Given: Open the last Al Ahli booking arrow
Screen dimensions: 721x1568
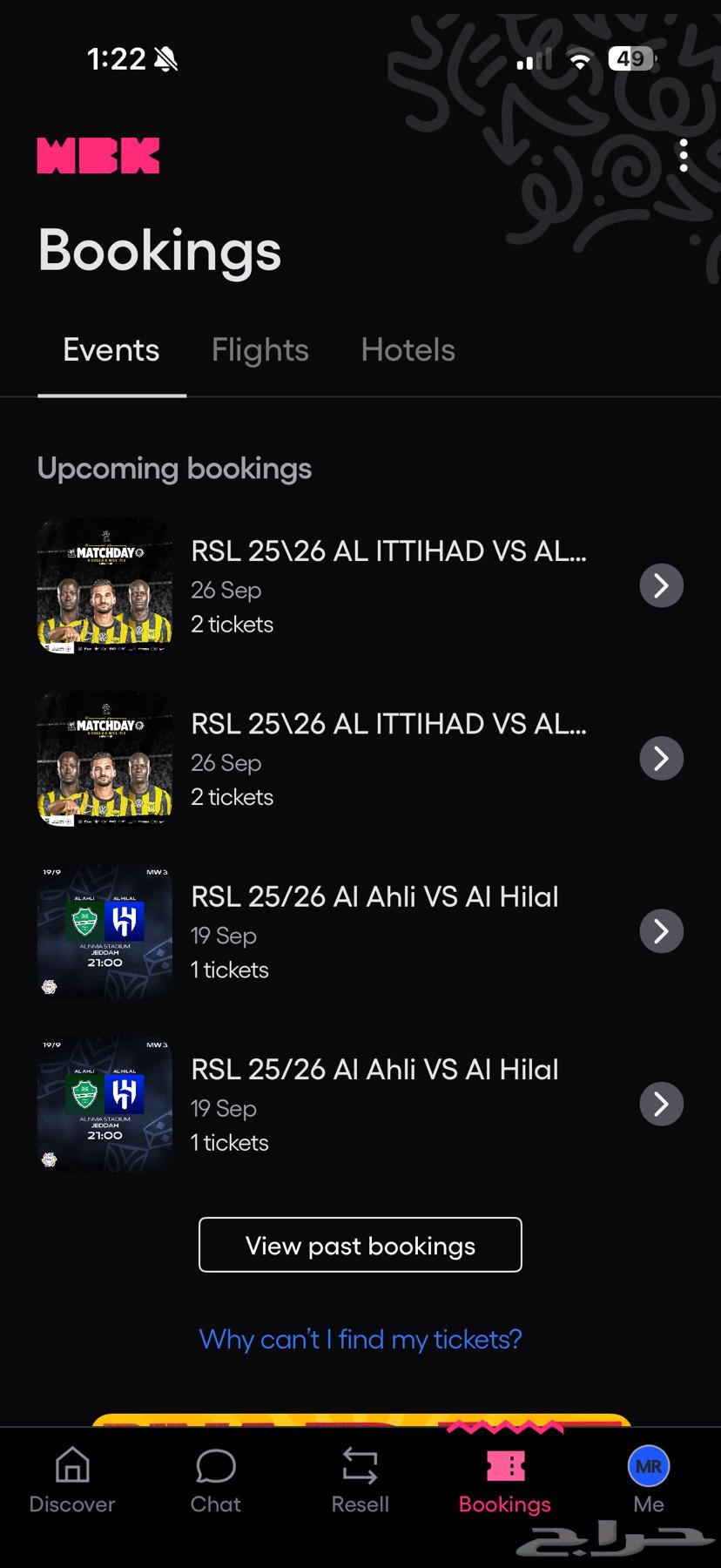Looking at the screenshot, I should tap(661, 1103).
